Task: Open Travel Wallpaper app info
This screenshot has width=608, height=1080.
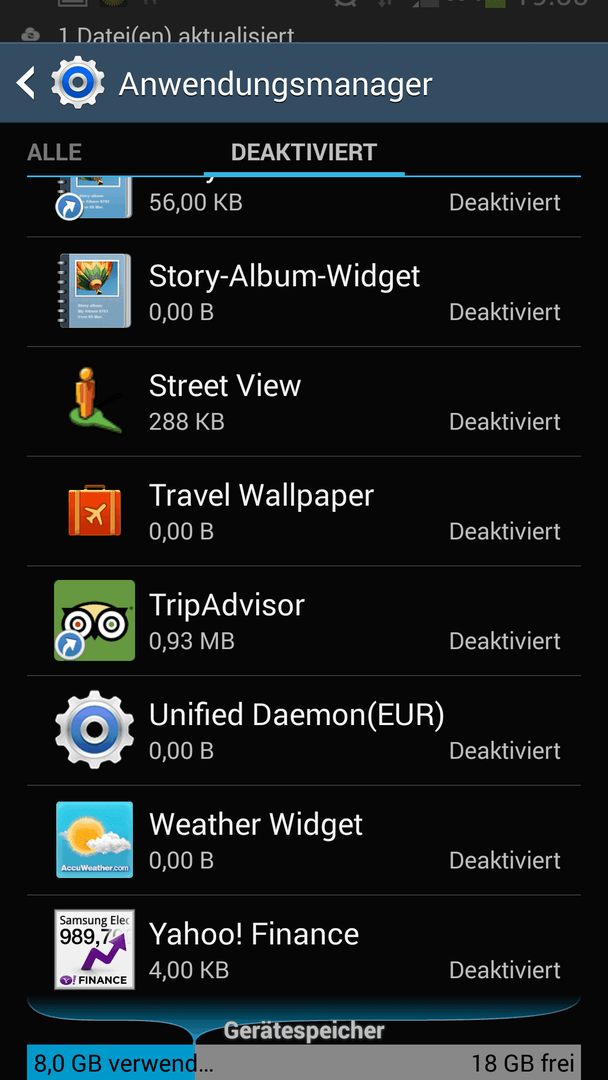Action: click(x=304, y=511)
